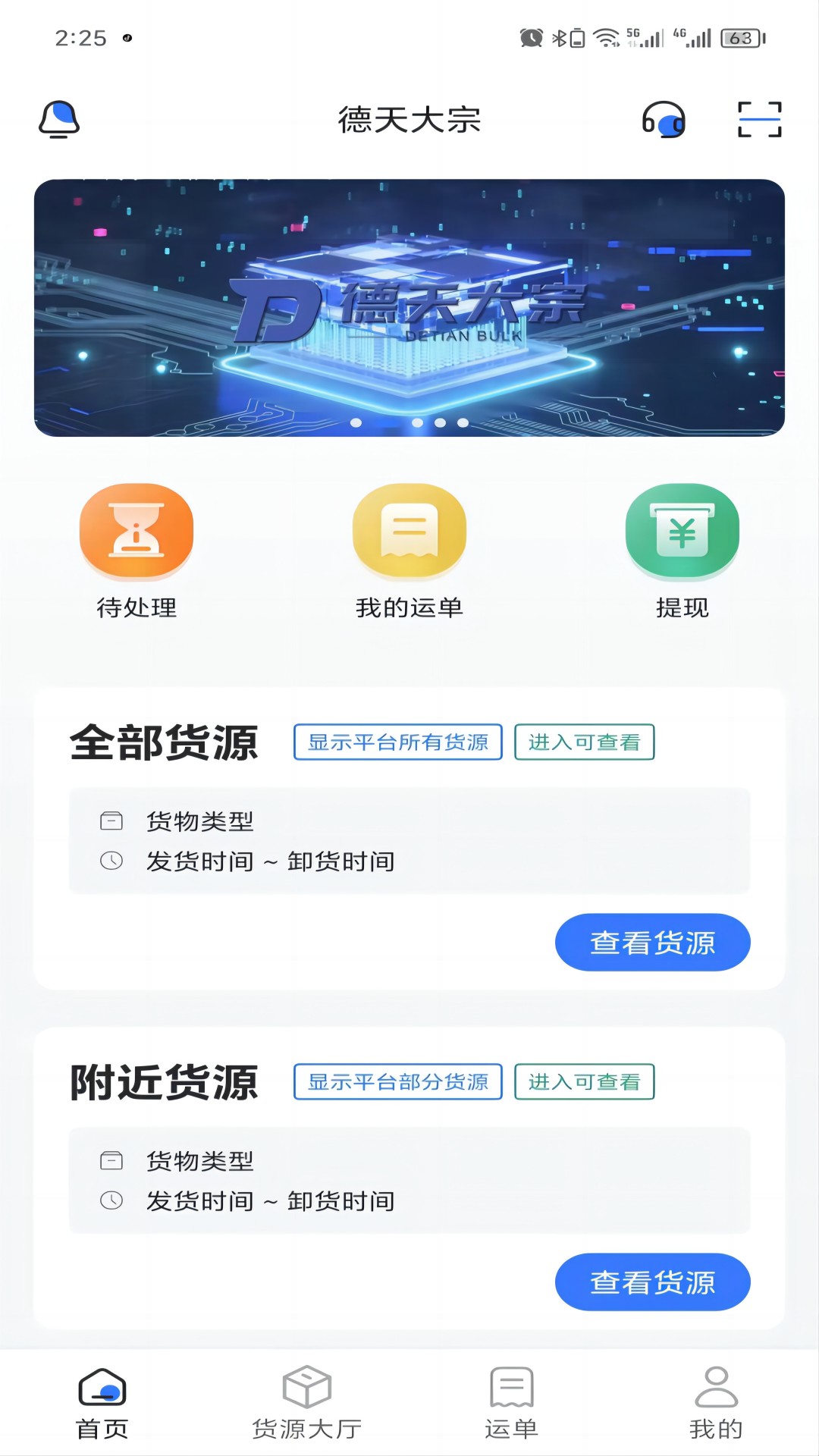Switch to the 运单 tab
Screen dimensions: 819x1456
click(512, 1403)
